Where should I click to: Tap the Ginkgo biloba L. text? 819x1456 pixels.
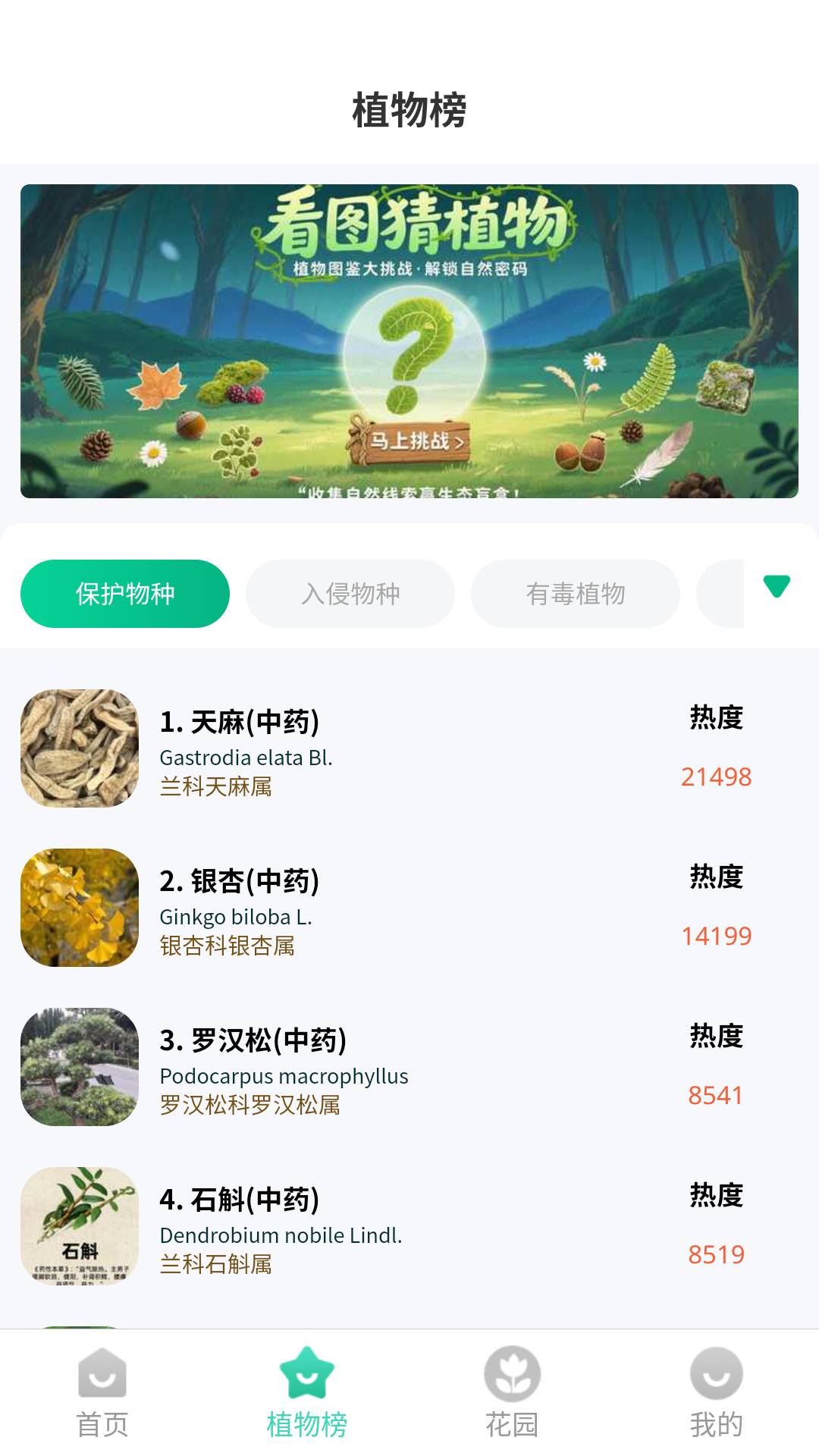tap(237, 917)
